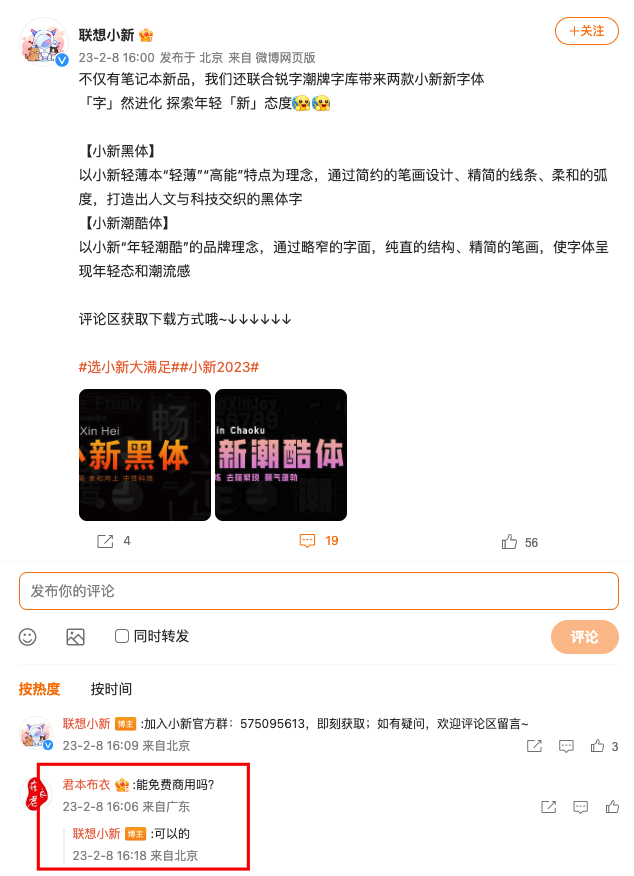This screenshot has height=876, width=634.
Task: Follow 联想小新 with the 关注 button
Action: click(587, 31)
